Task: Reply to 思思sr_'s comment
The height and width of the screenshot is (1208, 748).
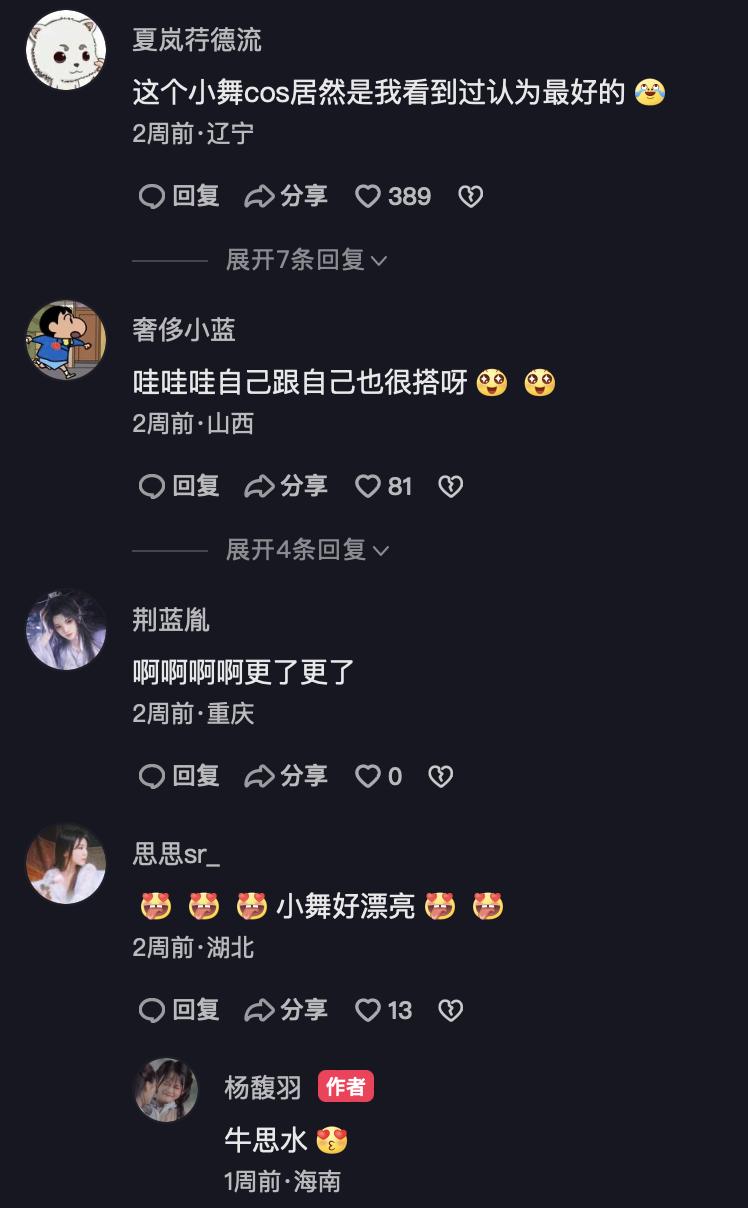Action: [179, 1010]
